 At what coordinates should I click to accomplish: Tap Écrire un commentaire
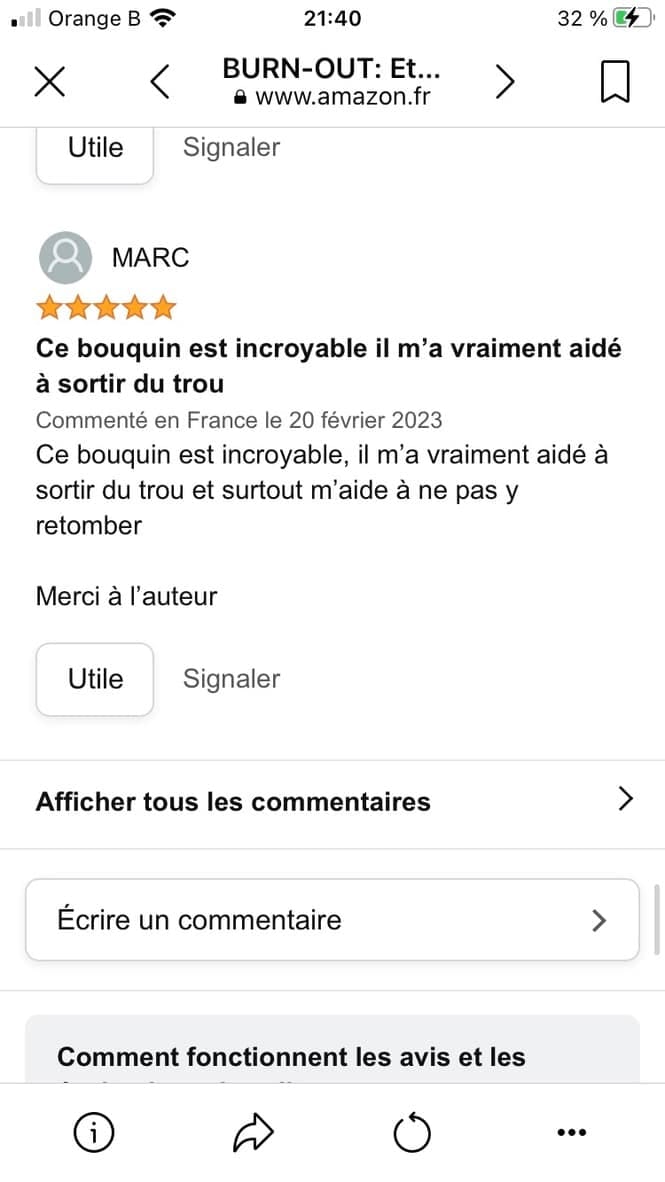pyautogui.click(x=332, y=920)
